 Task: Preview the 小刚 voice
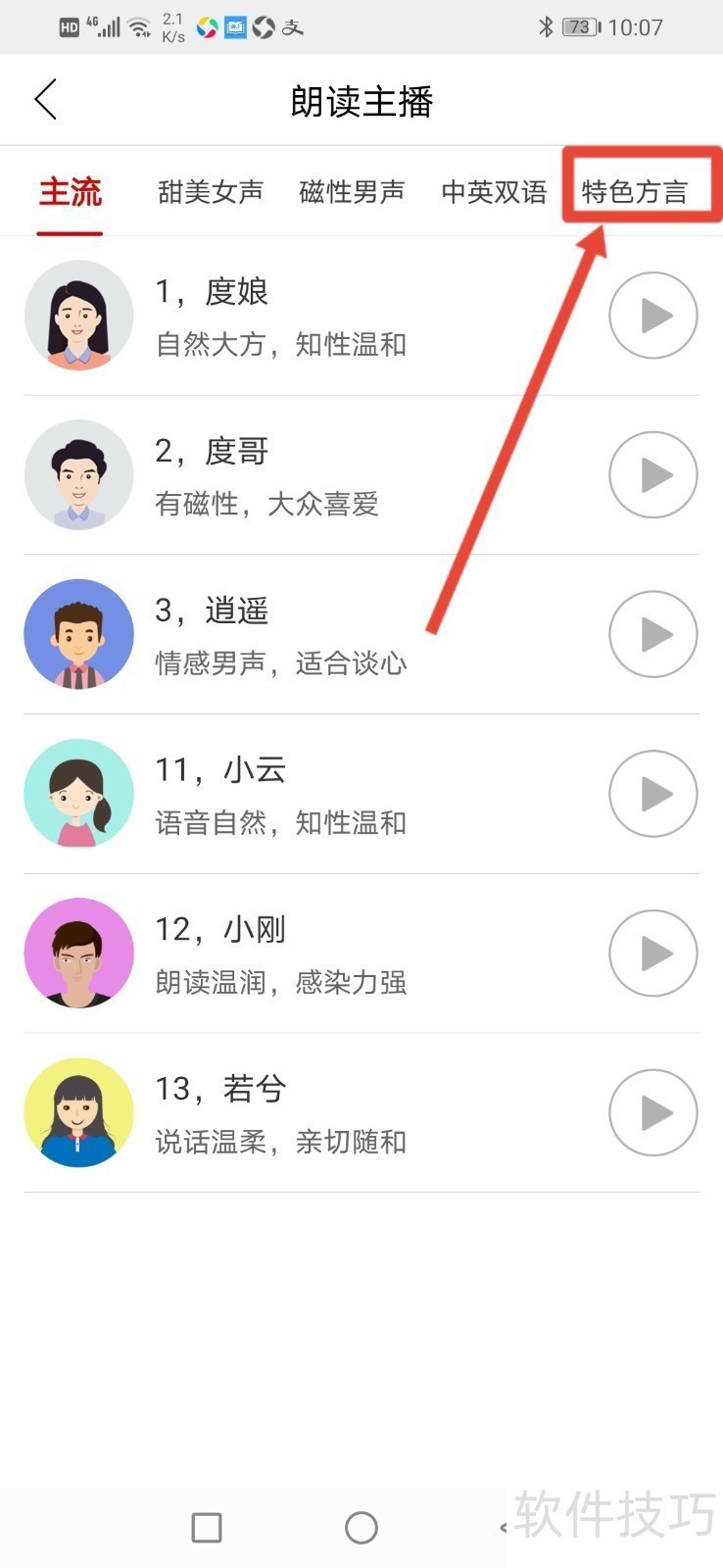tap(652, 954)
